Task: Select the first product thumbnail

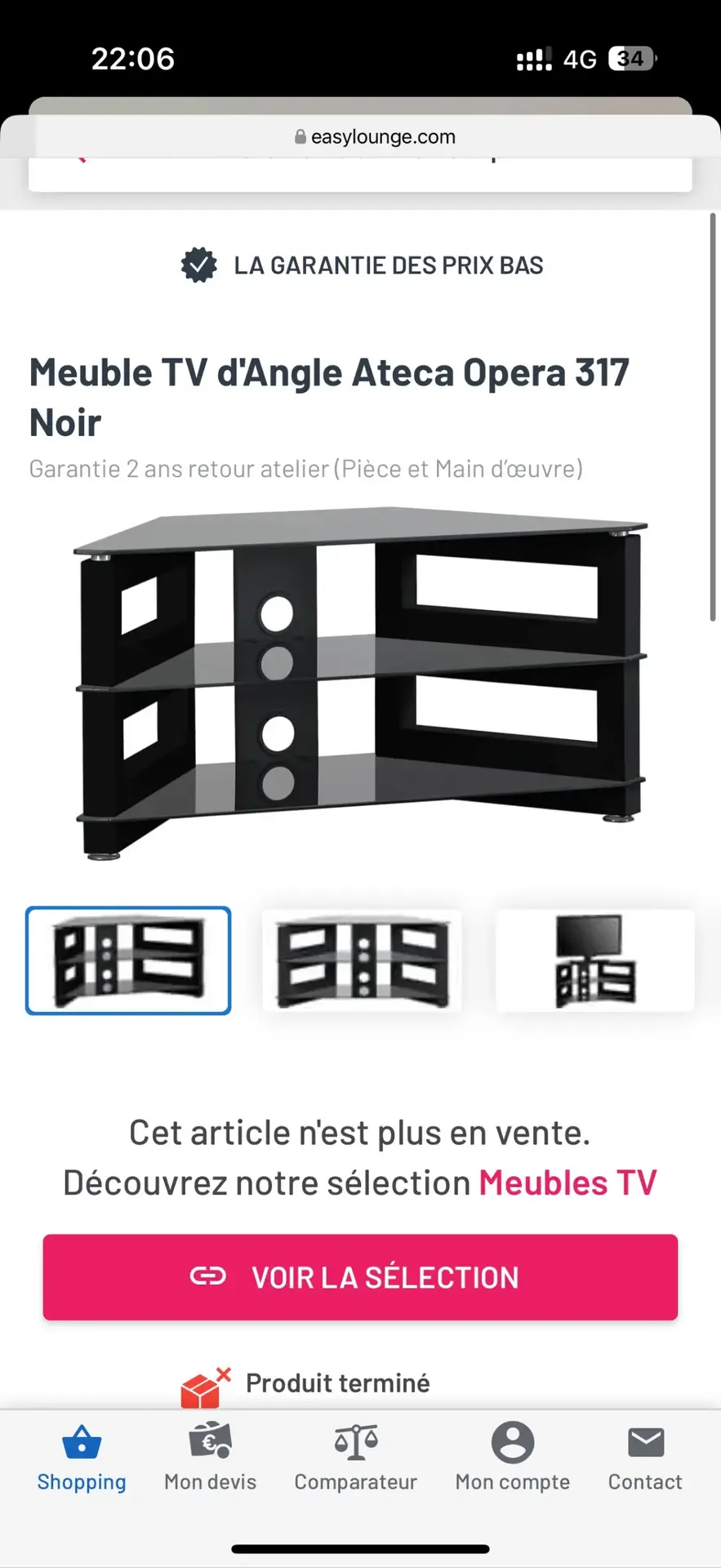Action: tap(128, 960)
